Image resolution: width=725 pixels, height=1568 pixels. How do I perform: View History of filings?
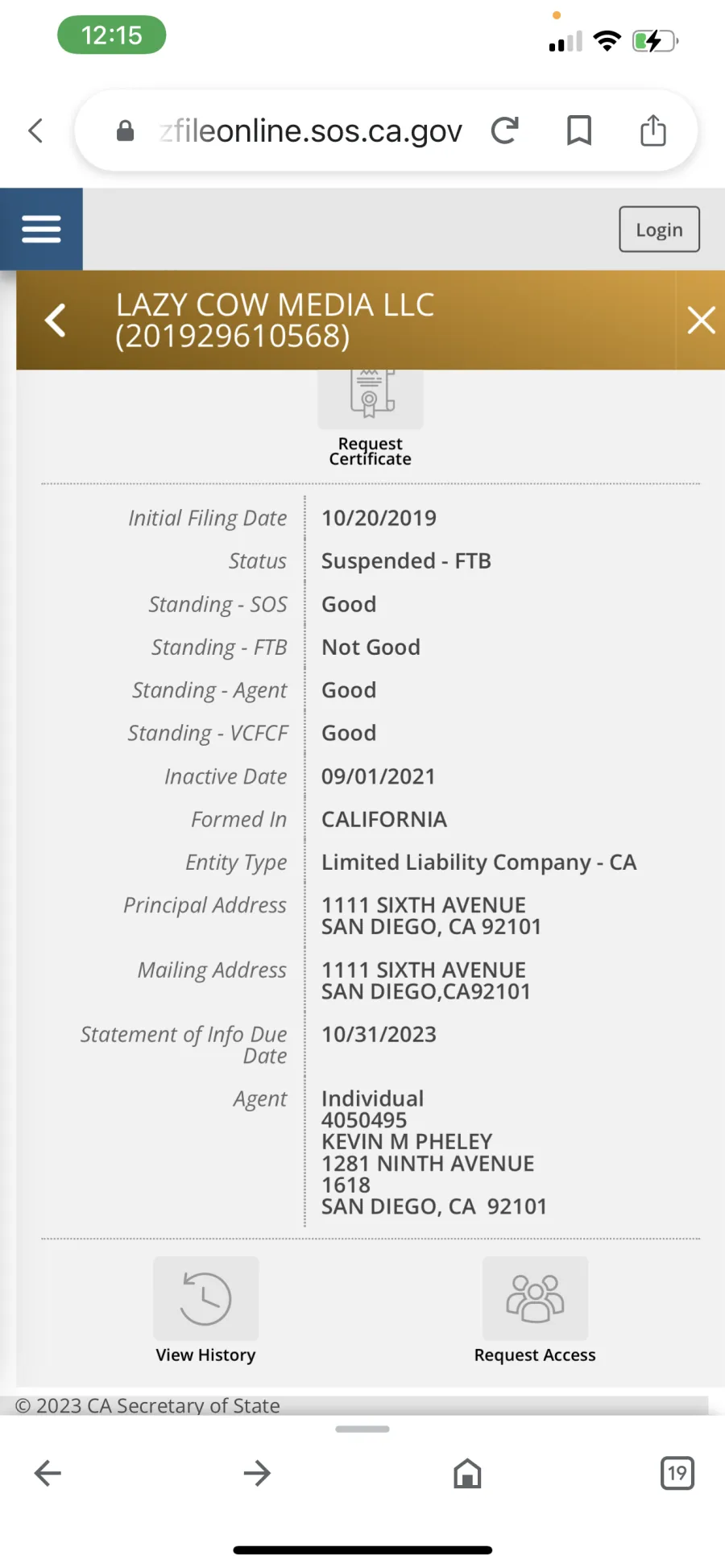tap(206, 1310)
